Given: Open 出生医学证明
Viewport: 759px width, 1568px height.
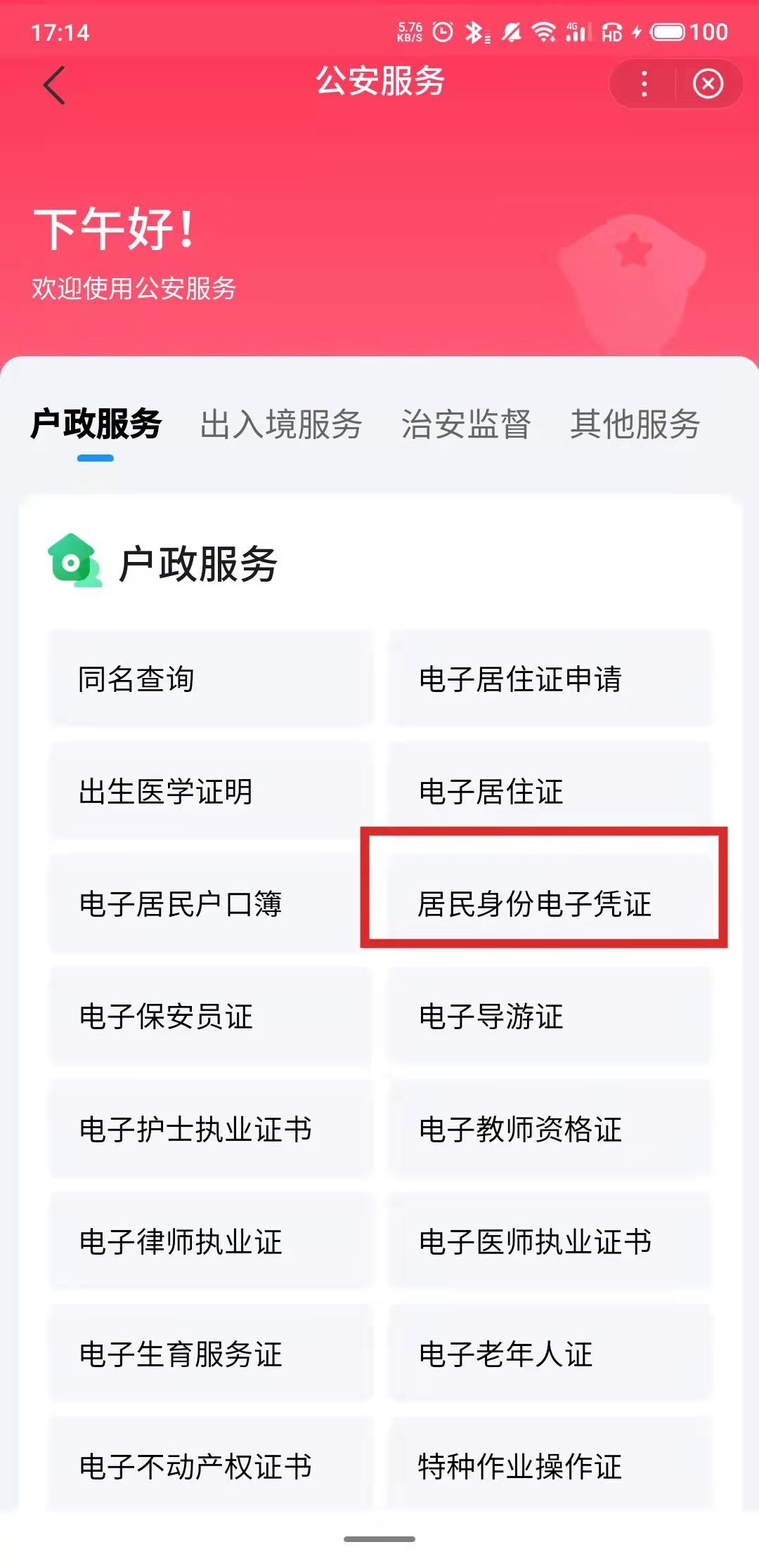Looking at the screenshot, I should click(210, 791).
